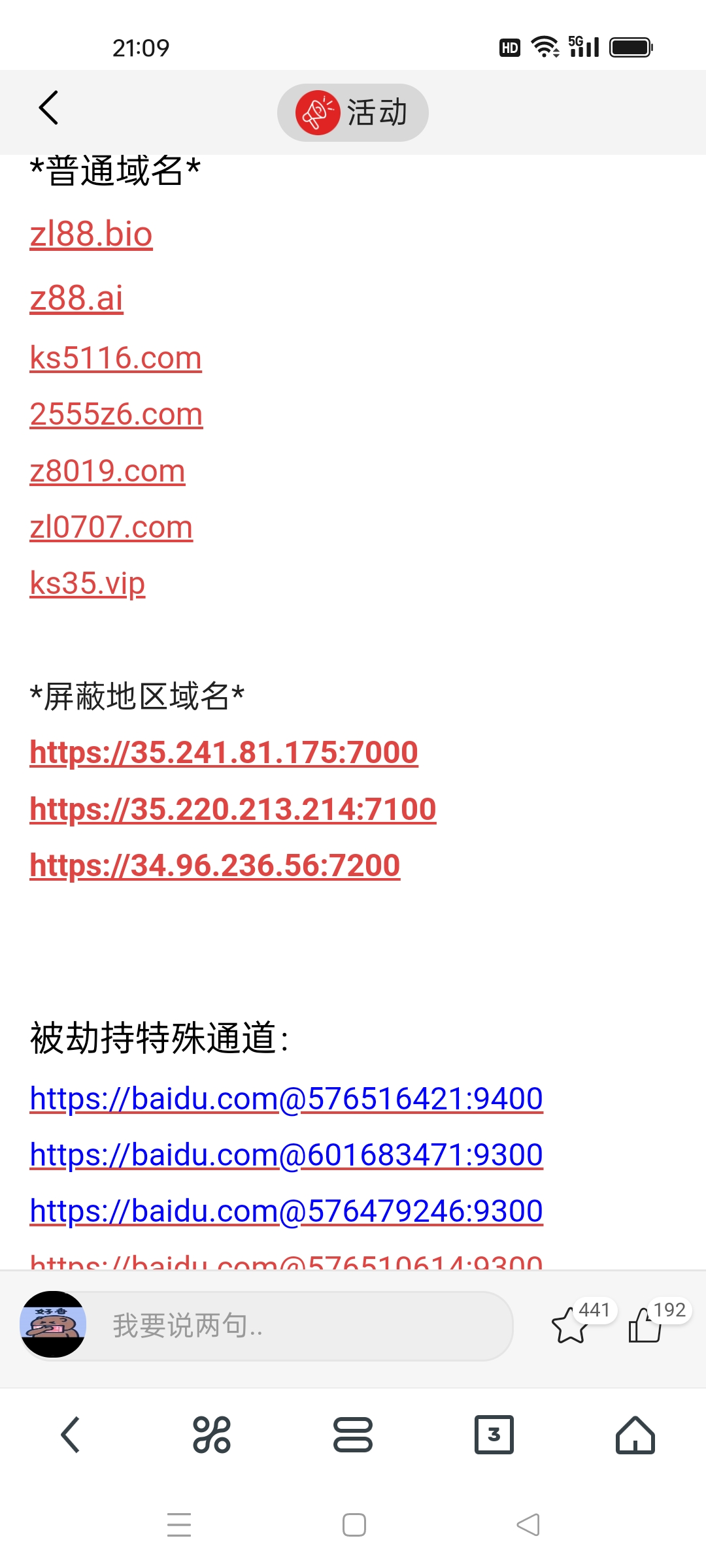
Task: Open the 35.241.81.175:7000 link
Action: pos(224,753)
